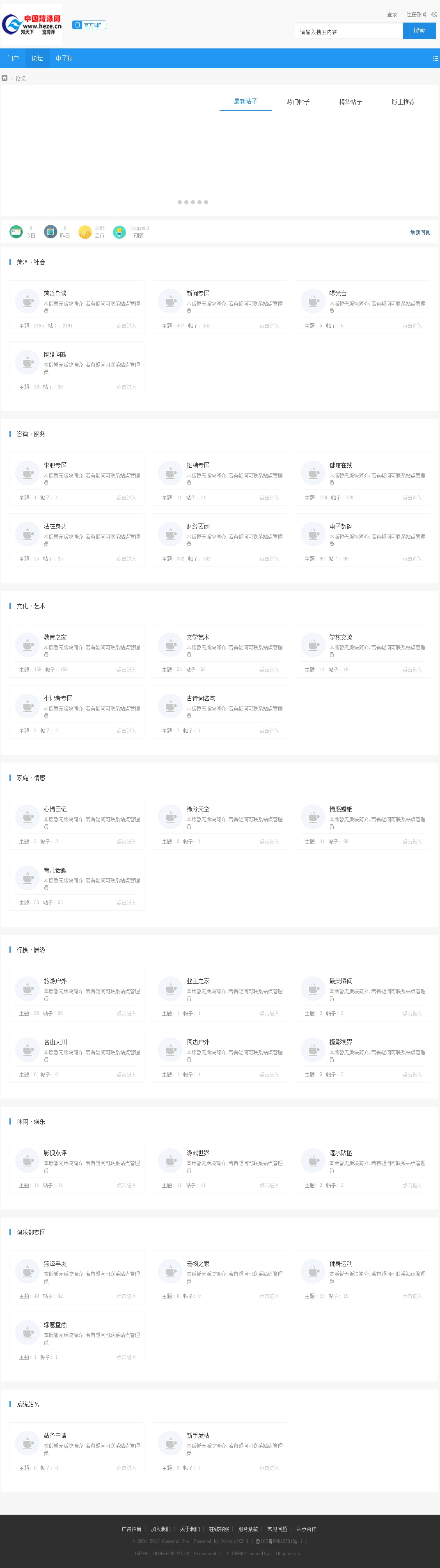This screenshot has height=1568, width=440.
Task: Open the 注册账号 registration link
Action: click(417, 15)
